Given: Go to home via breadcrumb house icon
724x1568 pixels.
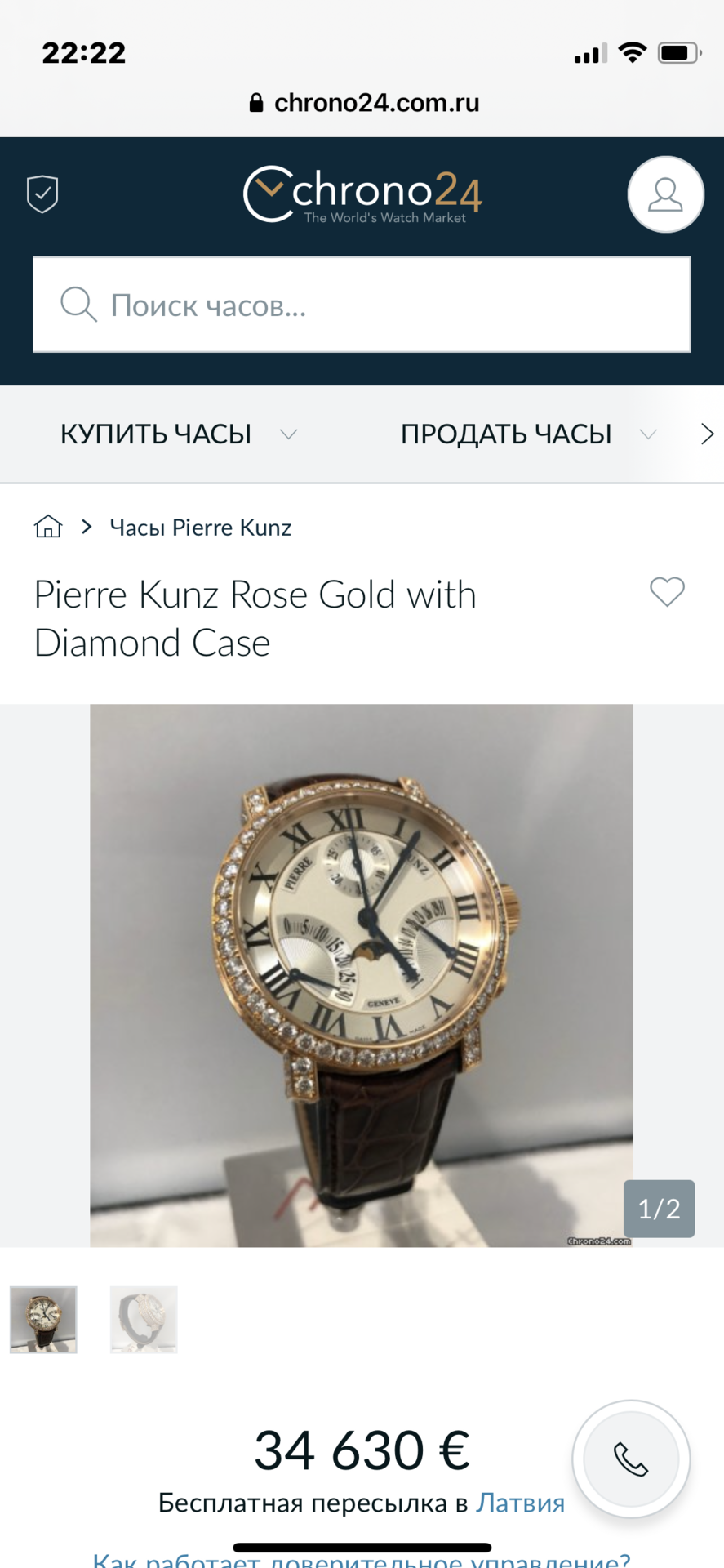Looking at the screenshot, I should pyautogui.click(x=48, y=527).
